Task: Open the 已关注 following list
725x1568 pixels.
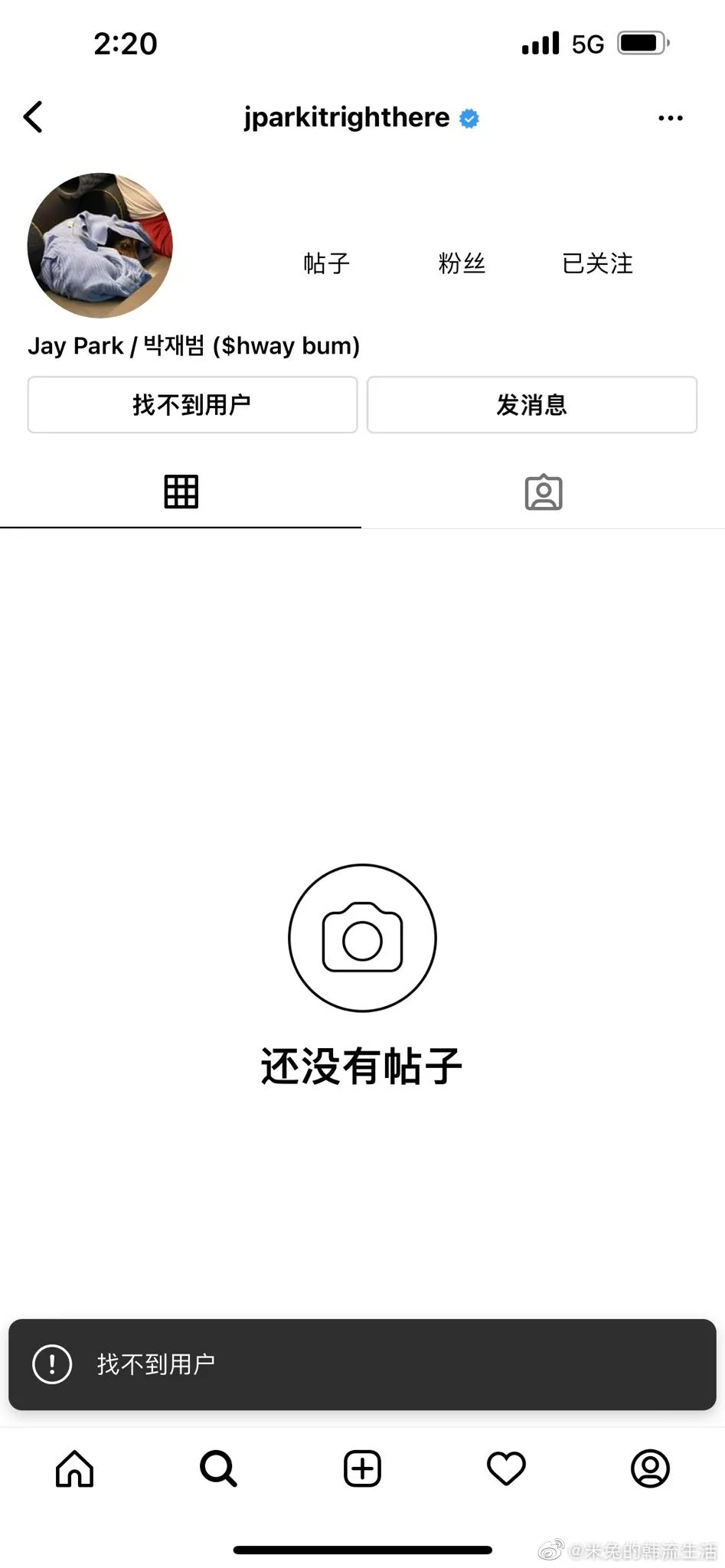Action: pos(598,263)
